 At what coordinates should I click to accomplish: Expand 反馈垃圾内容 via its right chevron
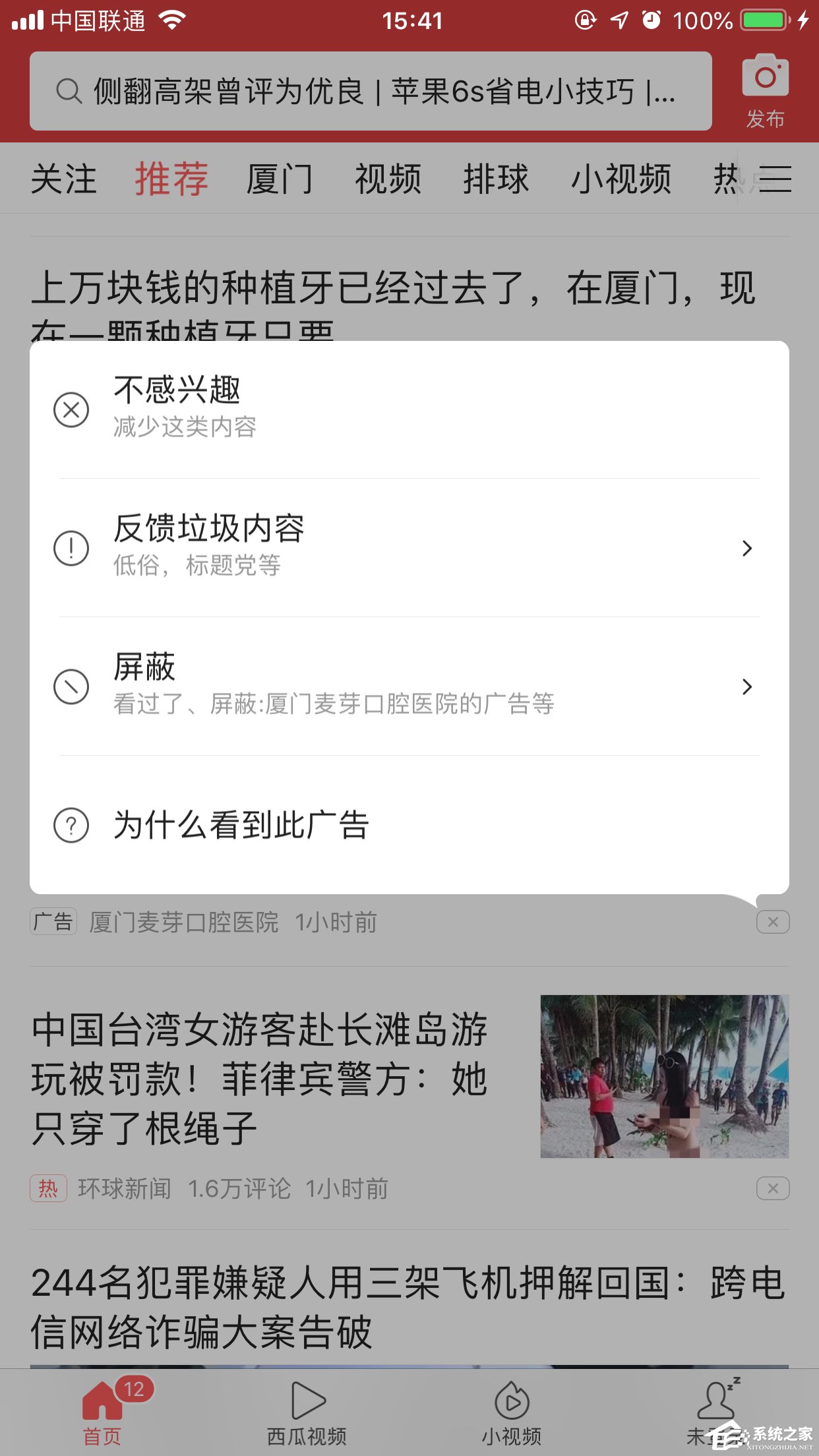[746, 547]
